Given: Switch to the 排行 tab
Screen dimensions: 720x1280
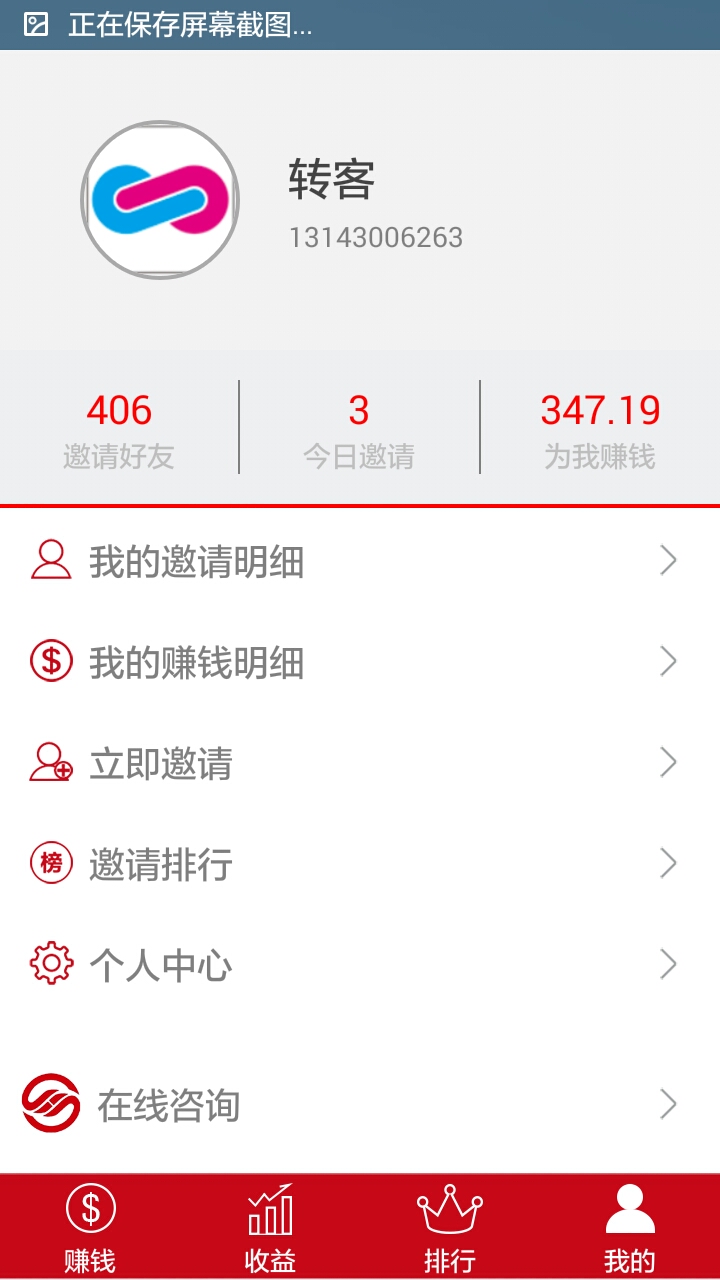Looking at the screenshot, I should pyautogui.click(x=448, y=1228).
